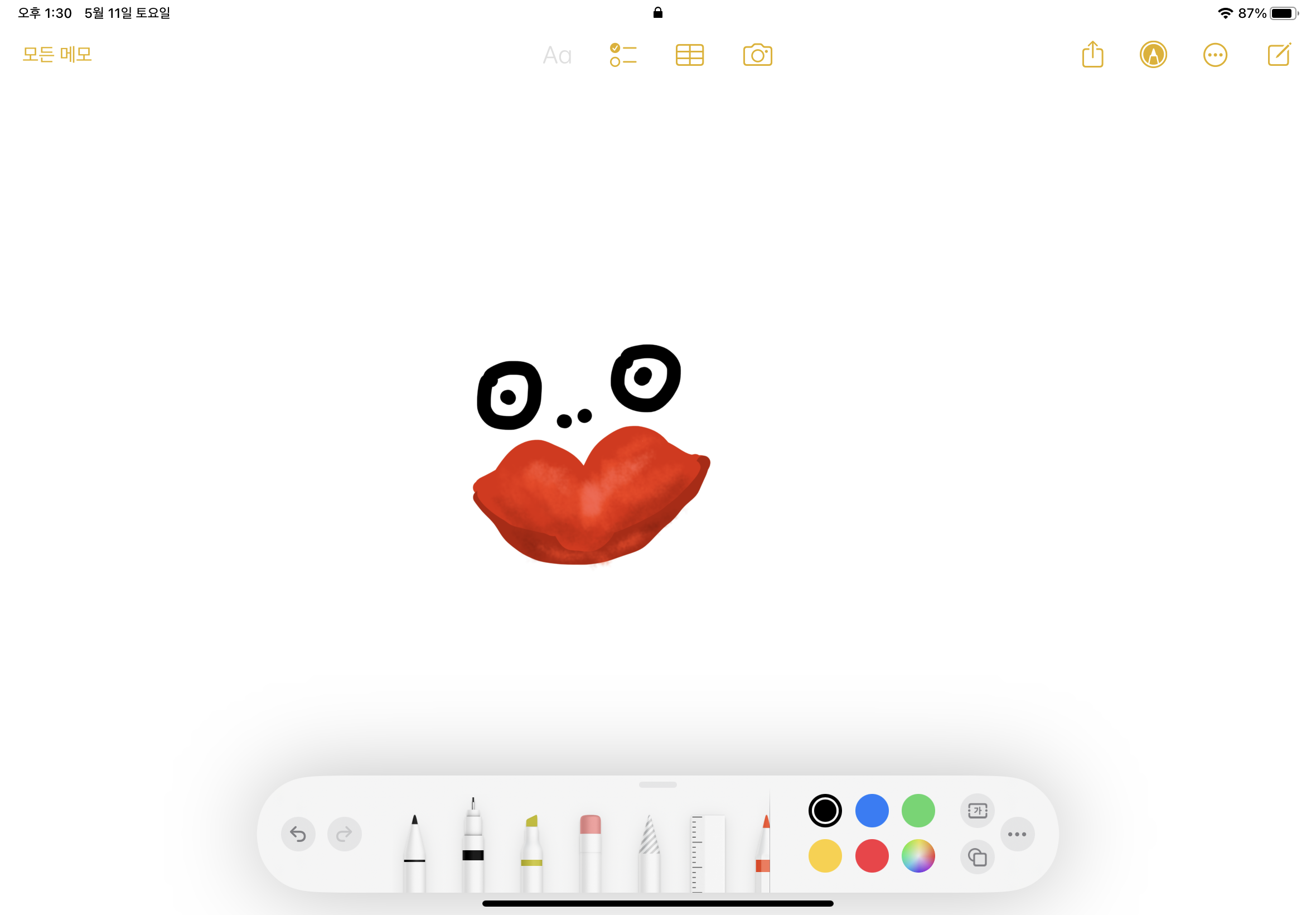Viewport: 1316px width, 915px height.
Task: Open the camera attachment options
Action: (757, 55)
